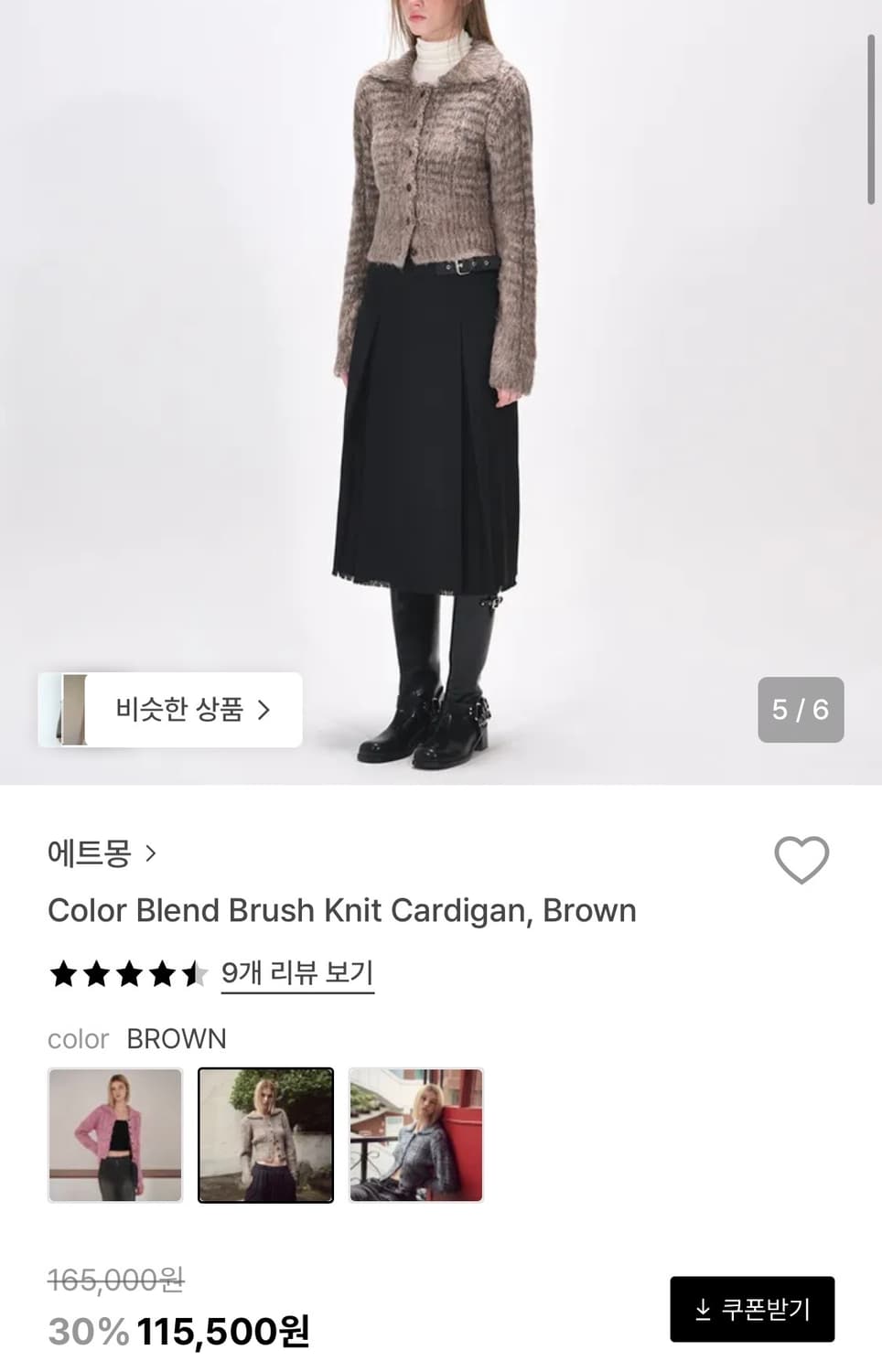
Task: Select the currently highlighted brown variant thumbnail
Action: (265, 1134)
